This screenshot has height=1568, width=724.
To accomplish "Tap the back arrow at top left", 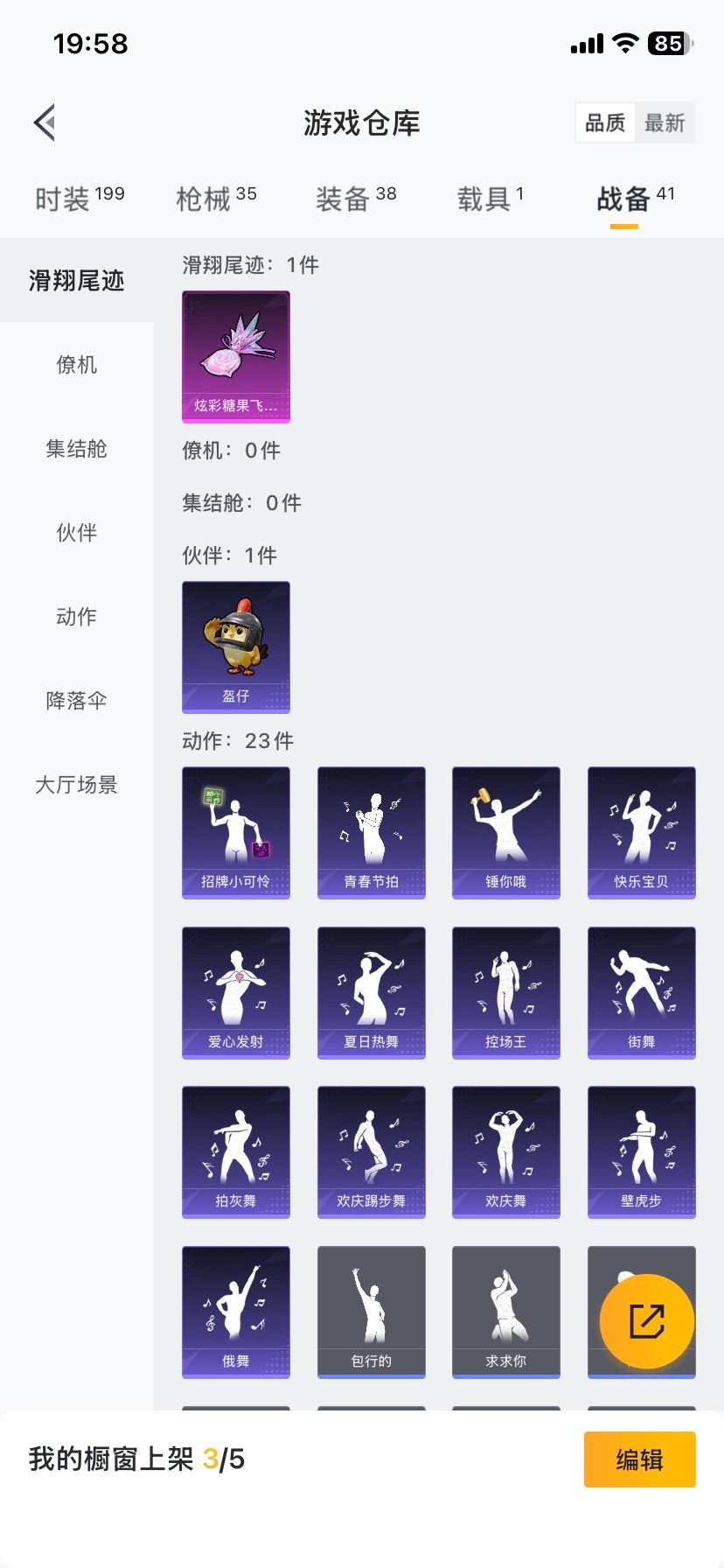I will coord(44,122).
